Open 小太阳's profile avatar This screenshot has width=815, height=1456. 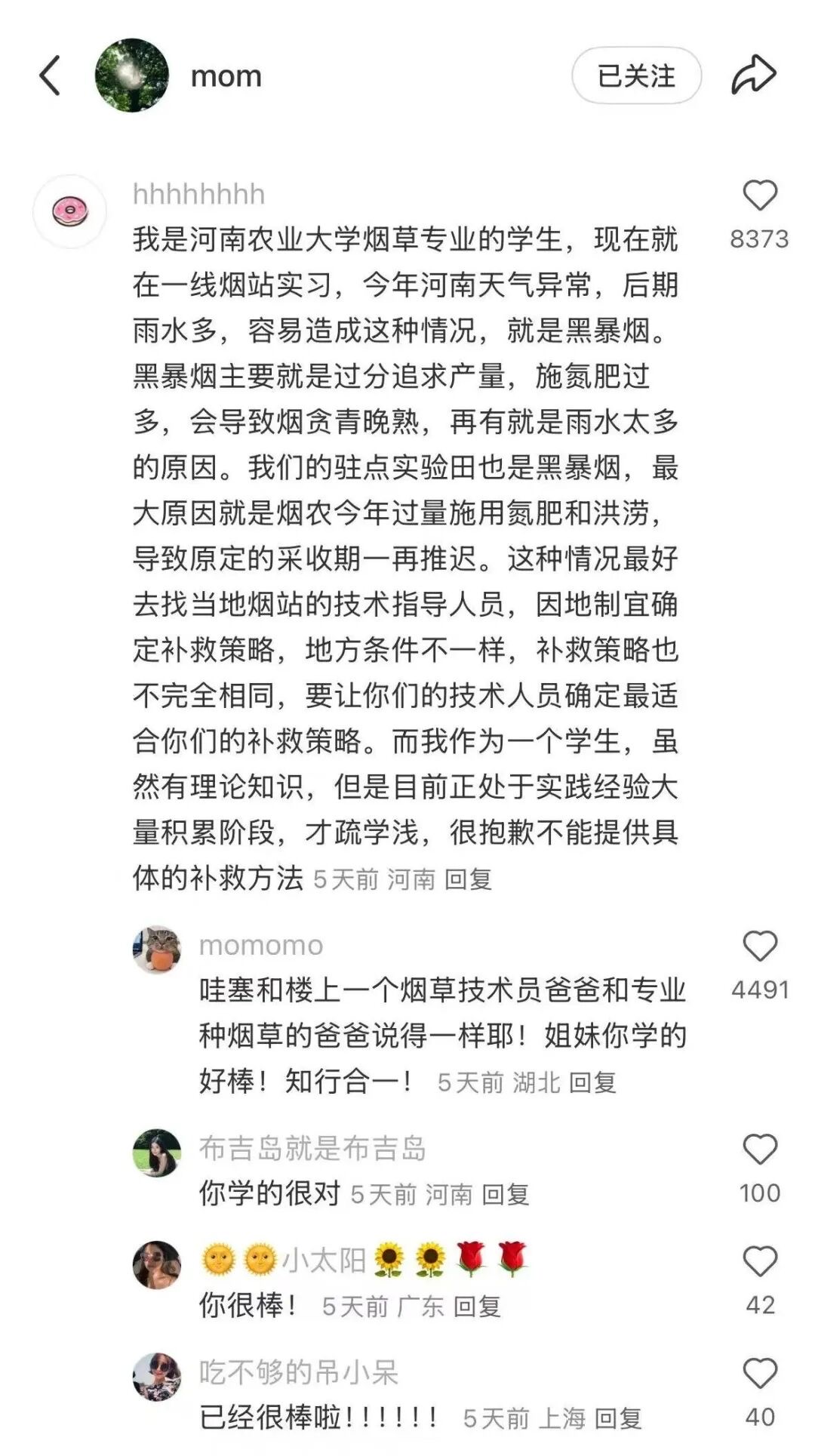(157, 1265)
